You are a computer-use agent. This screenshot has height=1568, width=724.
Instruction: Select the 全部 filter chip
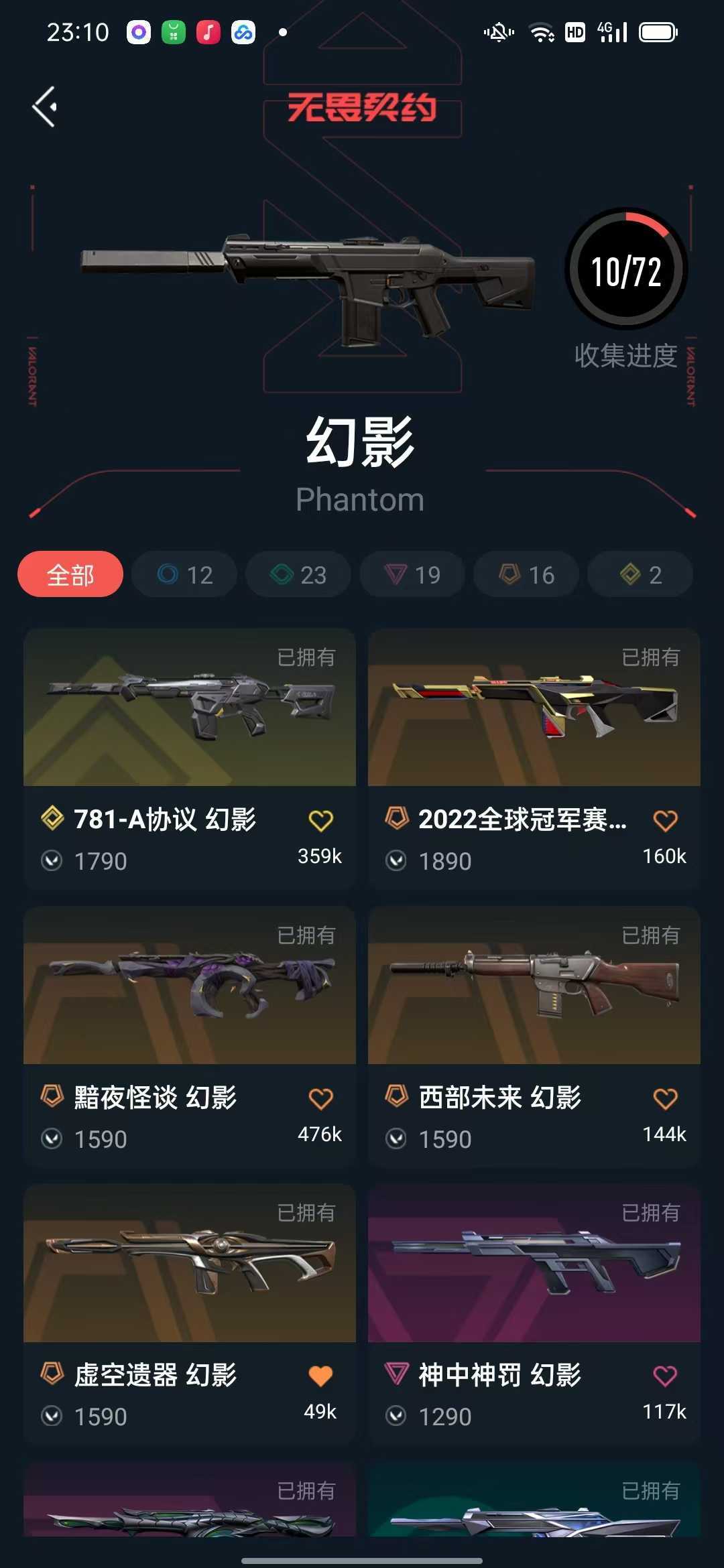70,574
